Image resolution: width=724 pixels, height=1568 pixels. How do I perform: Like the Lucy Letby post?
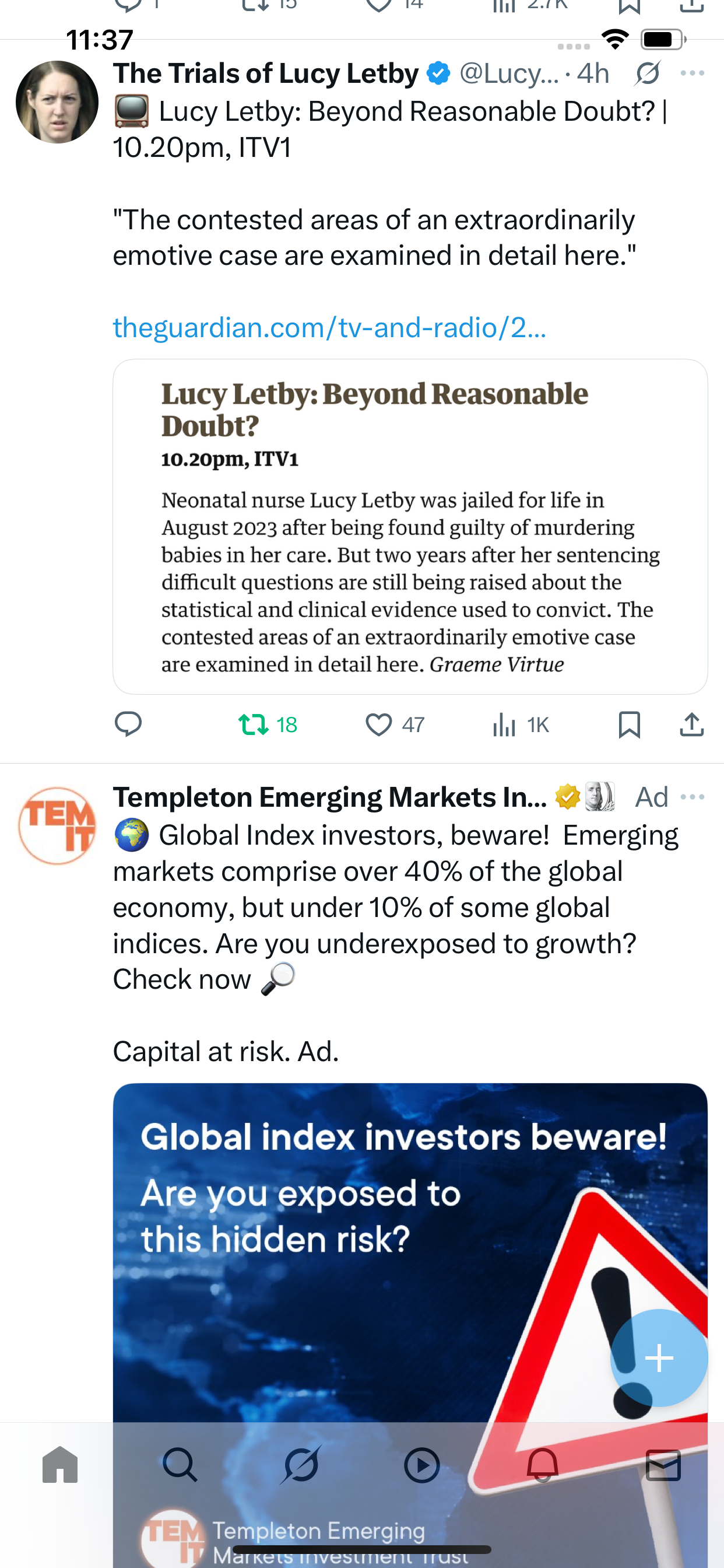379,724
